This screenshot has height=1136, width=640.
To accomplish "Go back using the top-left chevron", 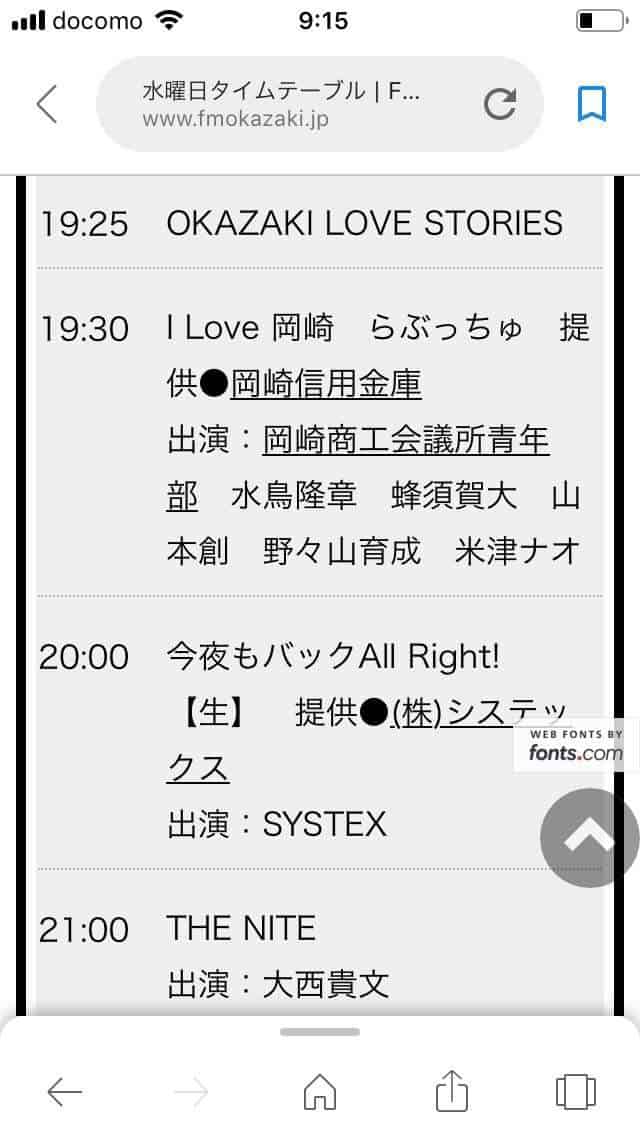I will point(46,104).
